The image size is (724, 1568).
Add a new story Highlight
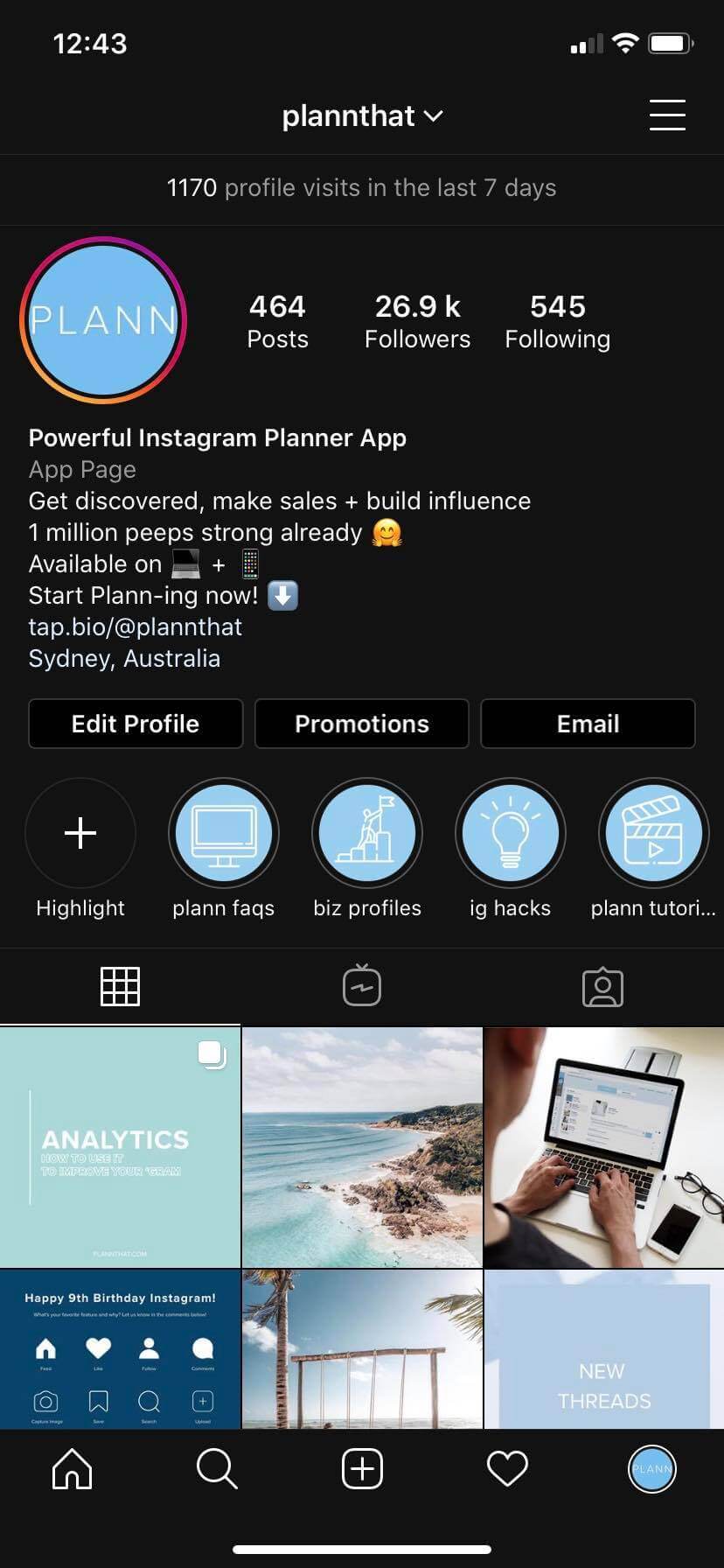click(80, 833)
